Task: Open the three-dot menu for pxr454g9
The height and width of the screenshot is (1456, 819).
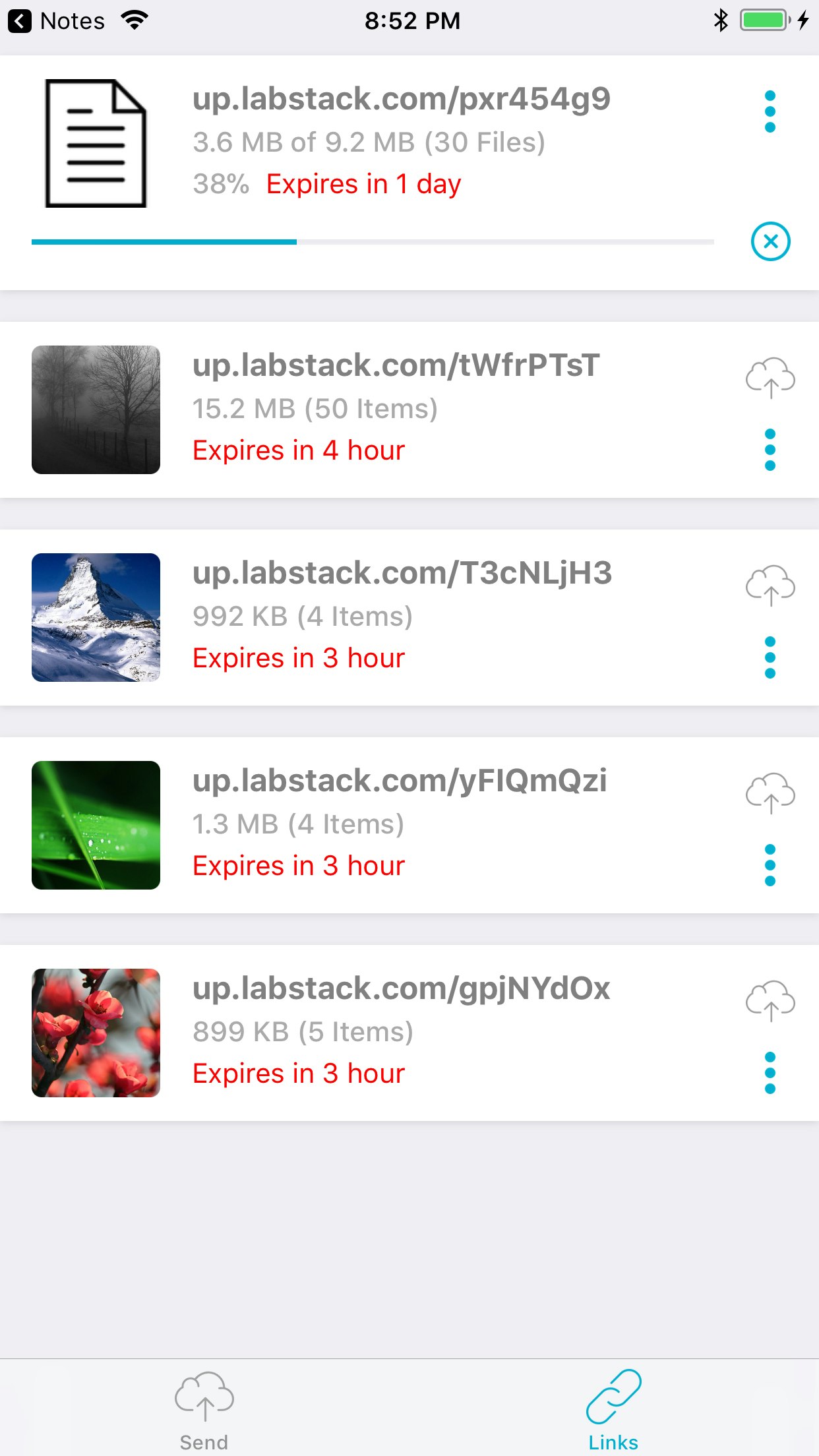Action: 770,109
